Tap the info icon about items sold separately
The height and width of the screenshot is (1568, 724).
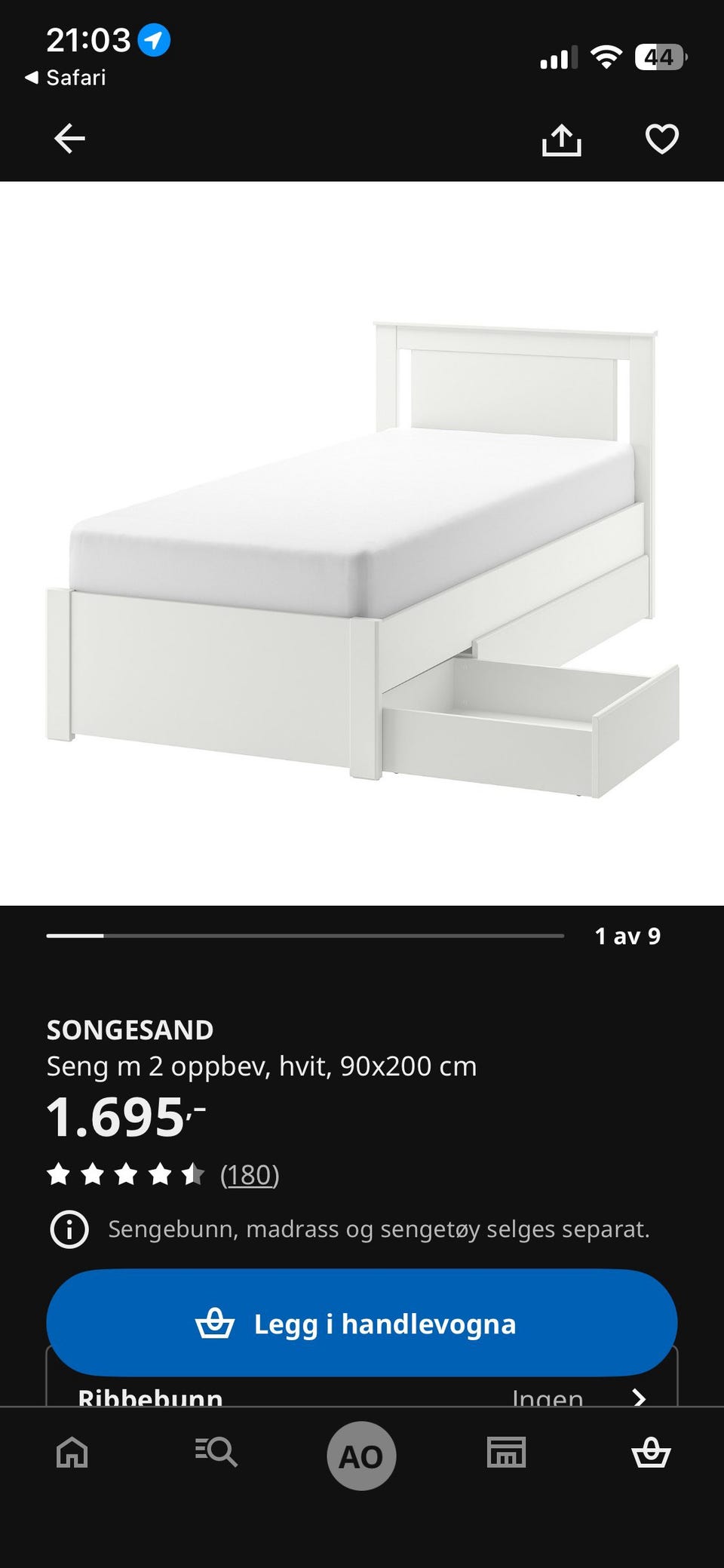[x=69, y=1229]
